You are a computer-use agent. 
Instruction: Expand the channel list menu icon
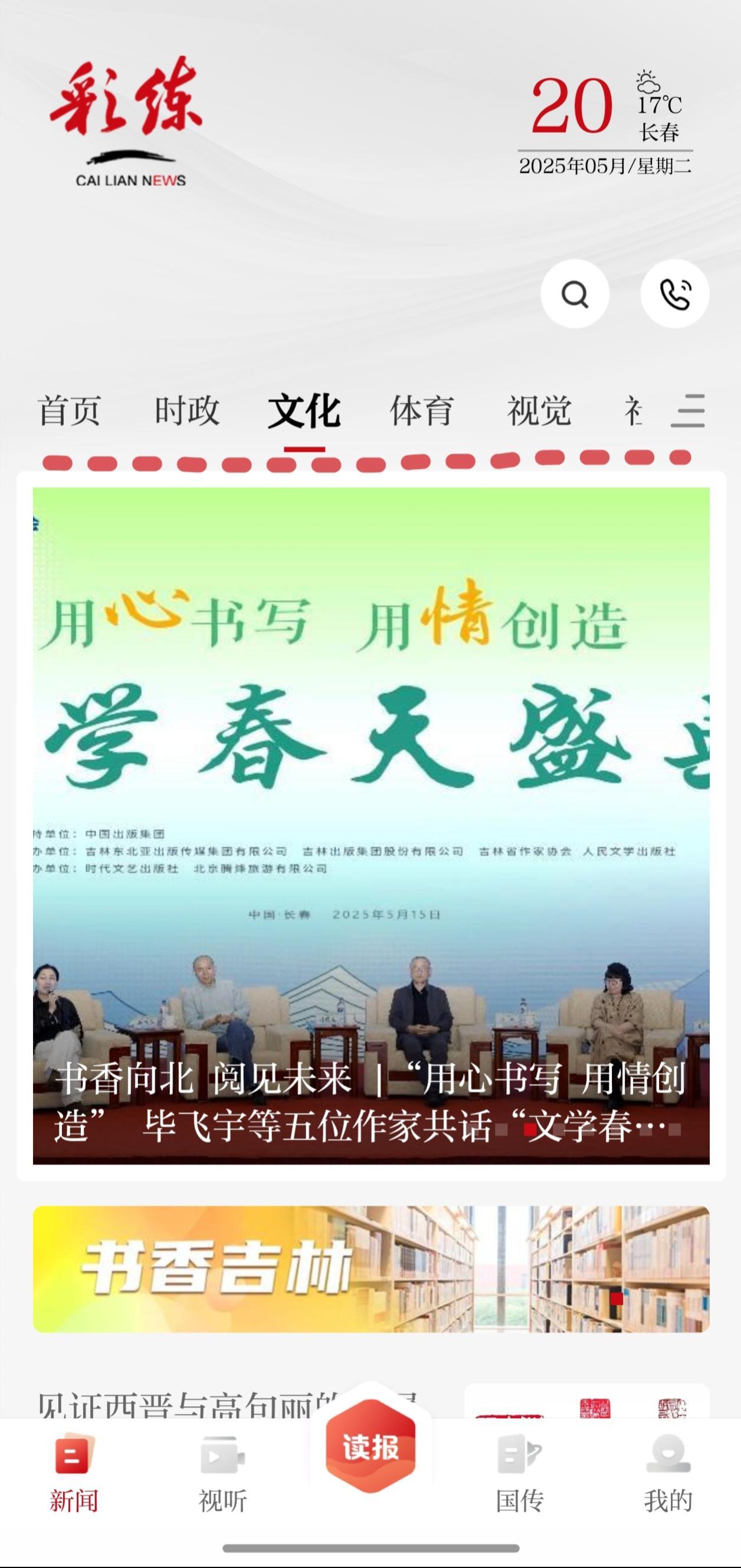pos(688,410)
